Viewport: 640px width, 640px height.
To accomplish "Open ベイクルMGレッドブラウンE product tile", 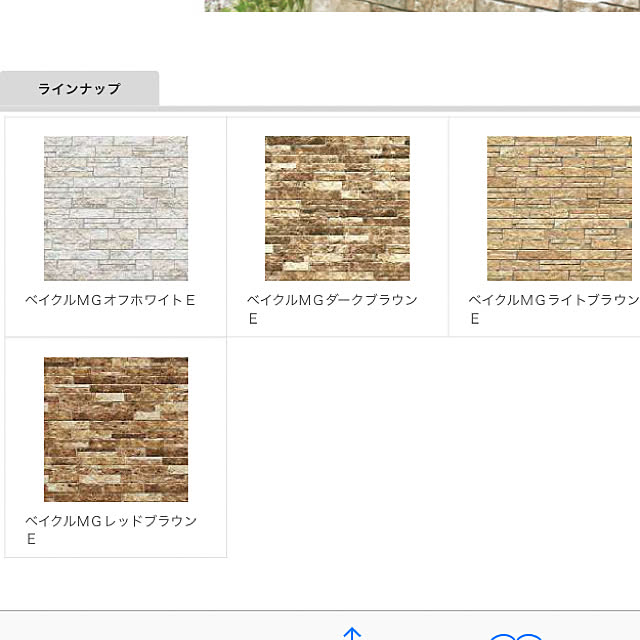I will (116, 429).
